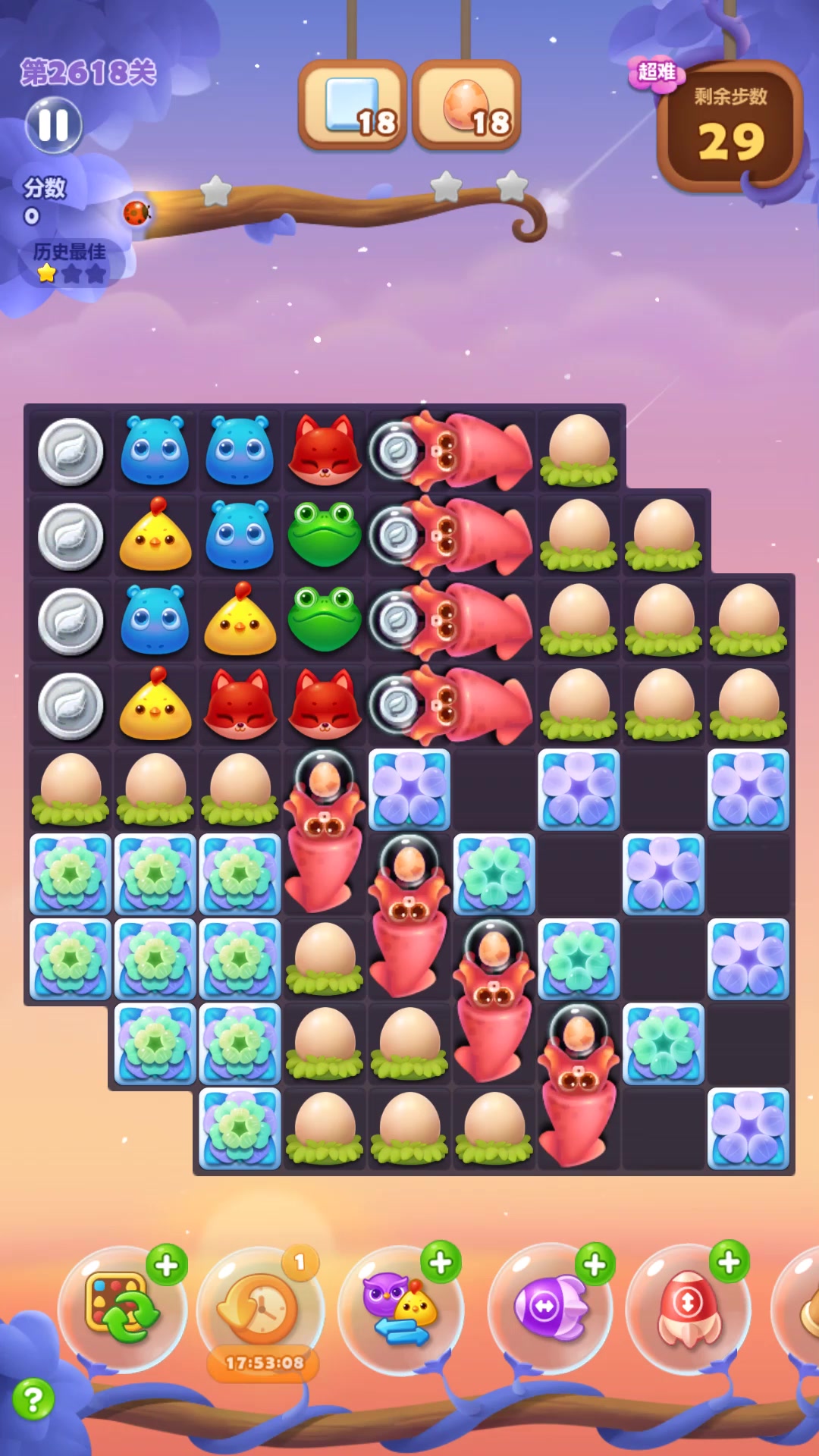The width and height of the screenshot is (819, 1456).
Task: Pause the game
Action: [x=53, y=125]
